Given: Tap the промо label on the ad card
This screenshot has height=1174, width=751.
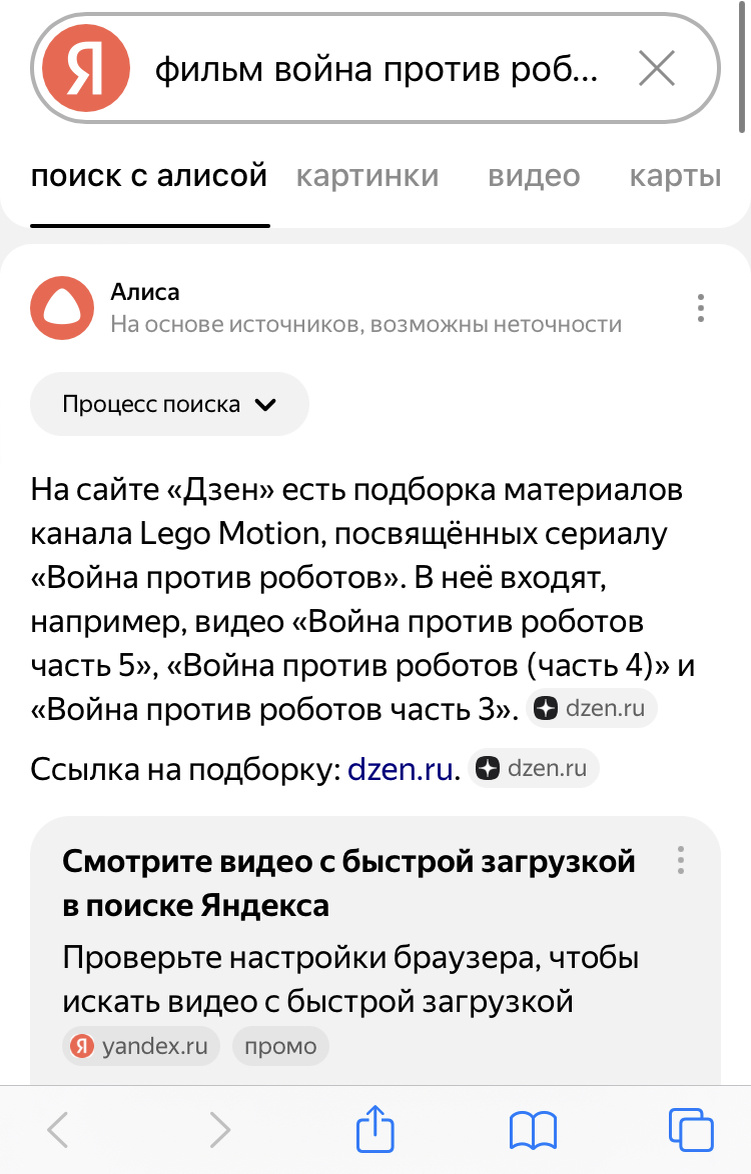Looking at the screenshot, I should point(281,1046).
